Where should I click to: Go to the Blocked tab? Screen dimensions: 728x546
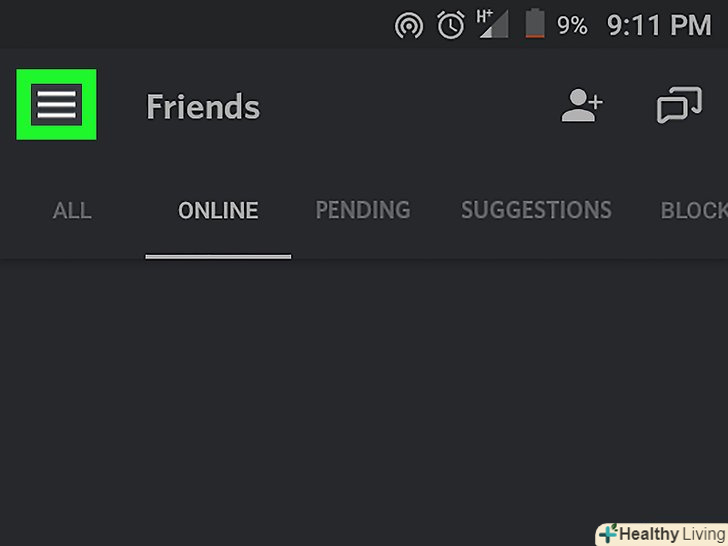pyautogui.click(x=693, y=211)
